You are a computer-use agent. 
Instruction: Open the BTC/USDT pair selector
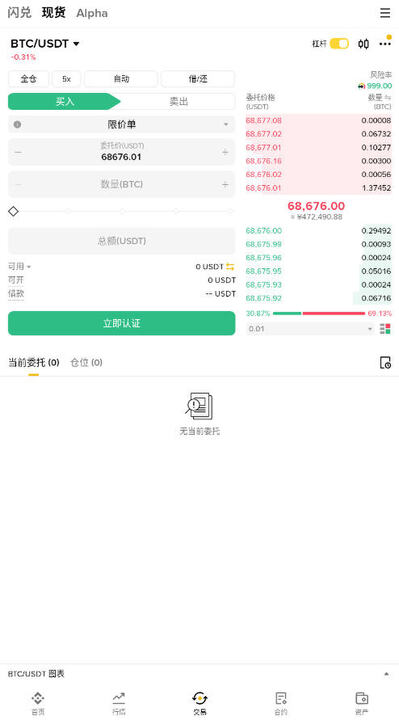45,44
